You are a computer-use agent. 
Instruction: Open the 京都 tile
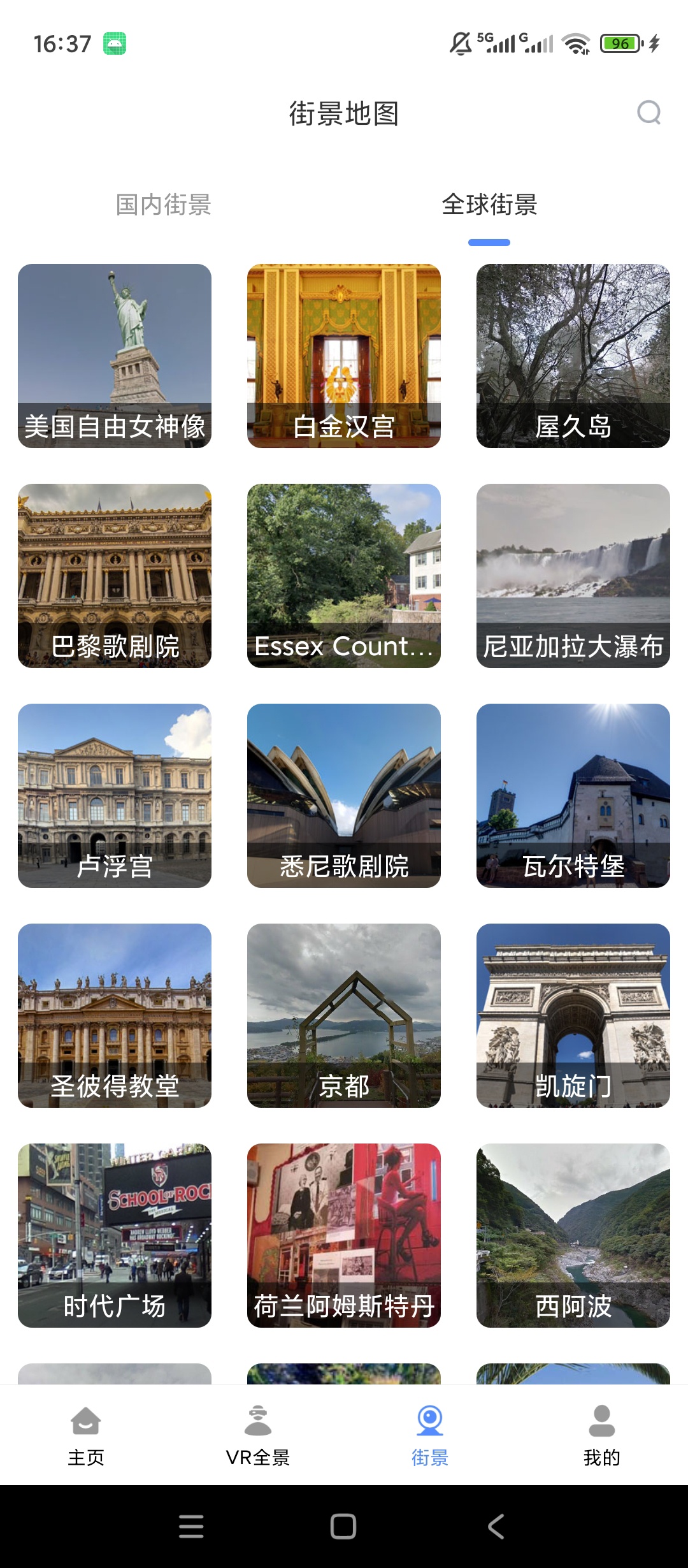344,1015
